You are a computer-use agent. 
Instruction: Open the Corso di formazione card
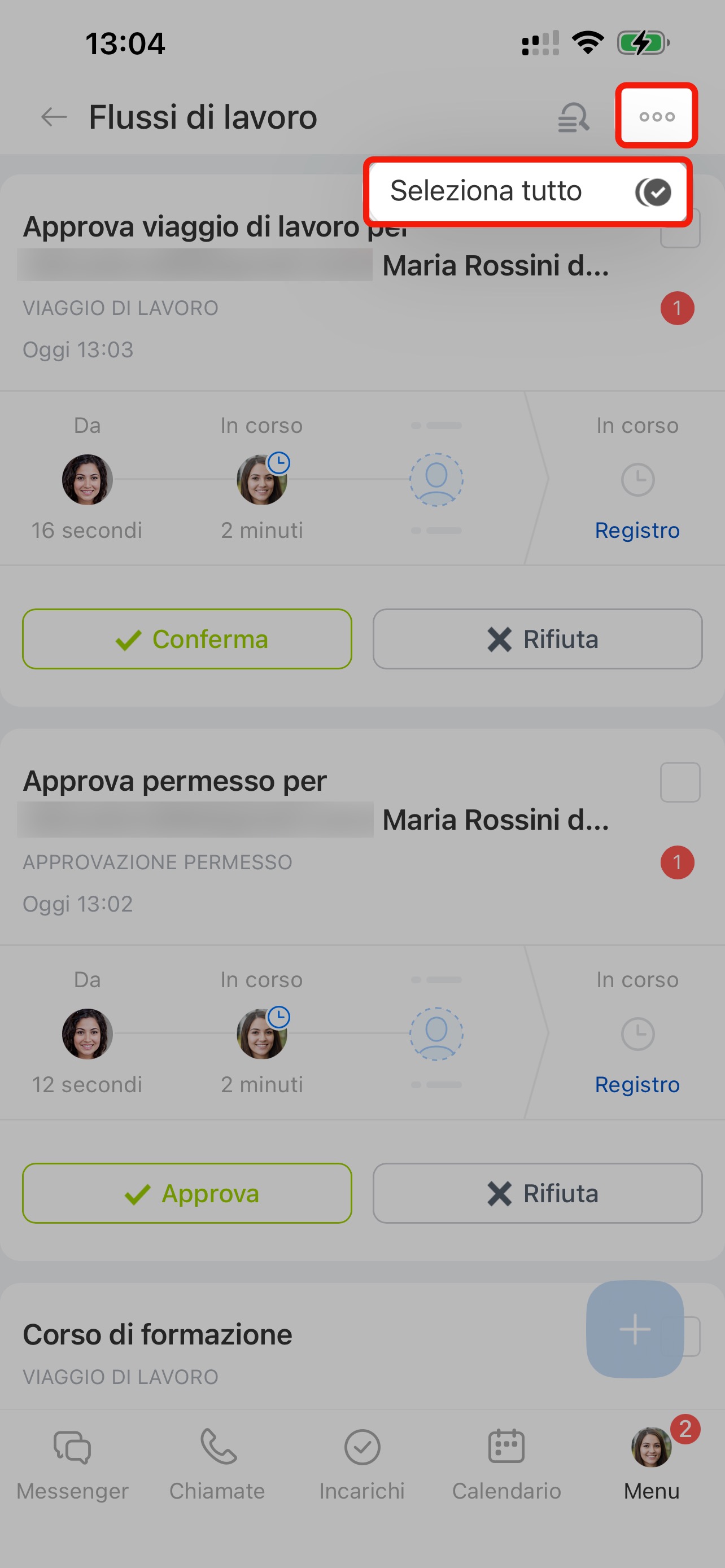243,1346
